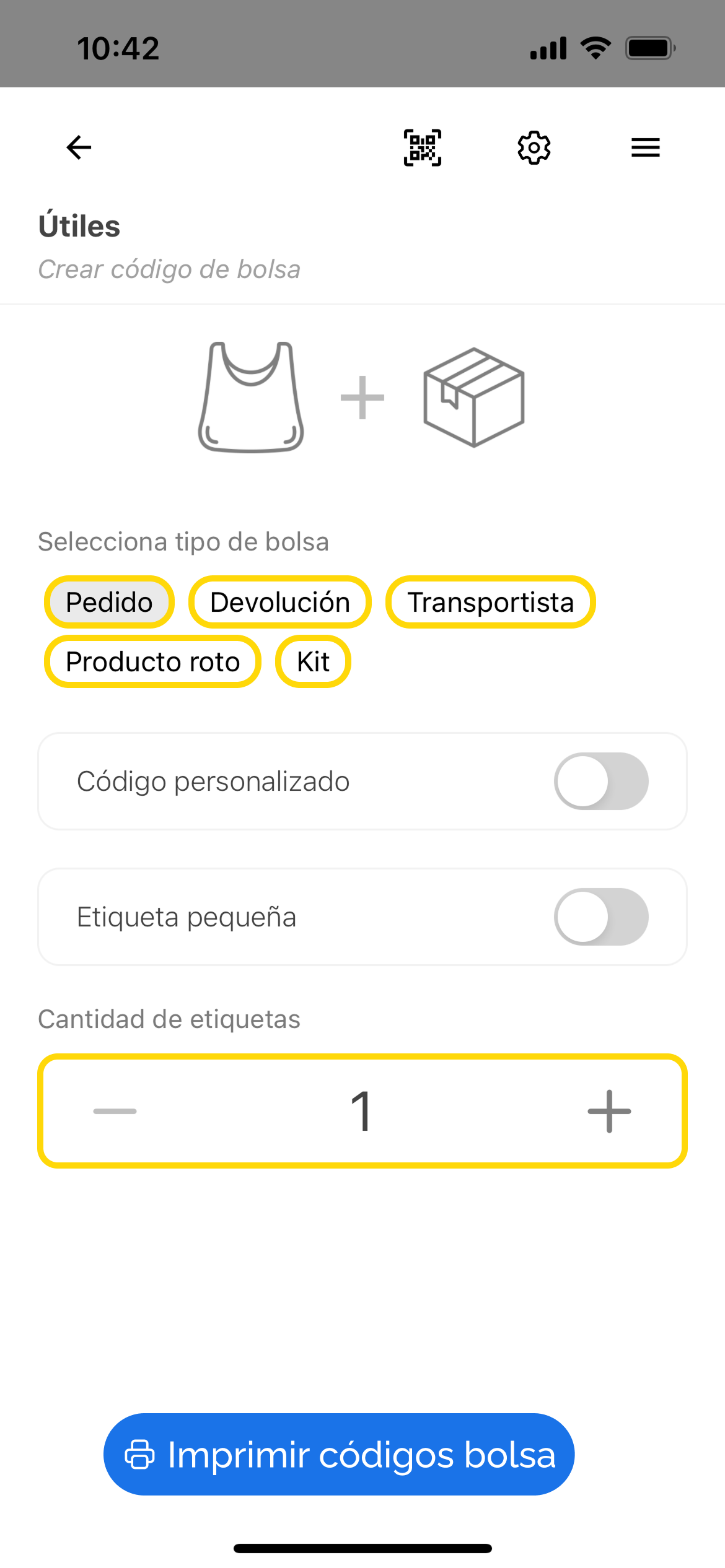The height and width of the screenshot is (1568, 725).
Task: Decrease the label quantity
Action: pyautogui.click(x=115, y=1111)
